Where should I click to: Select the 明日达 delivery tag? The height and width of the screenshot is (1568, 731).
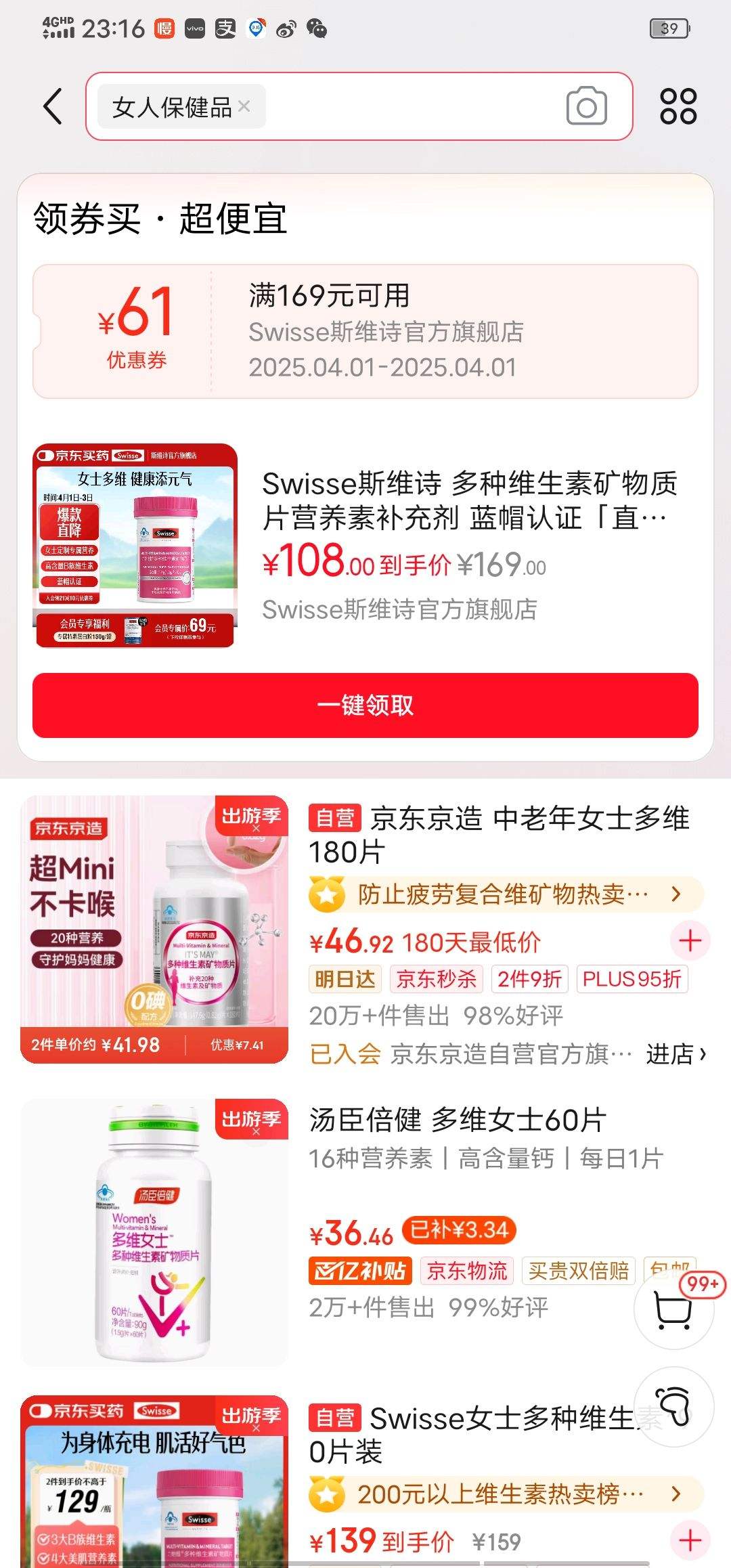pyautogui.click(x=345, y=979)
